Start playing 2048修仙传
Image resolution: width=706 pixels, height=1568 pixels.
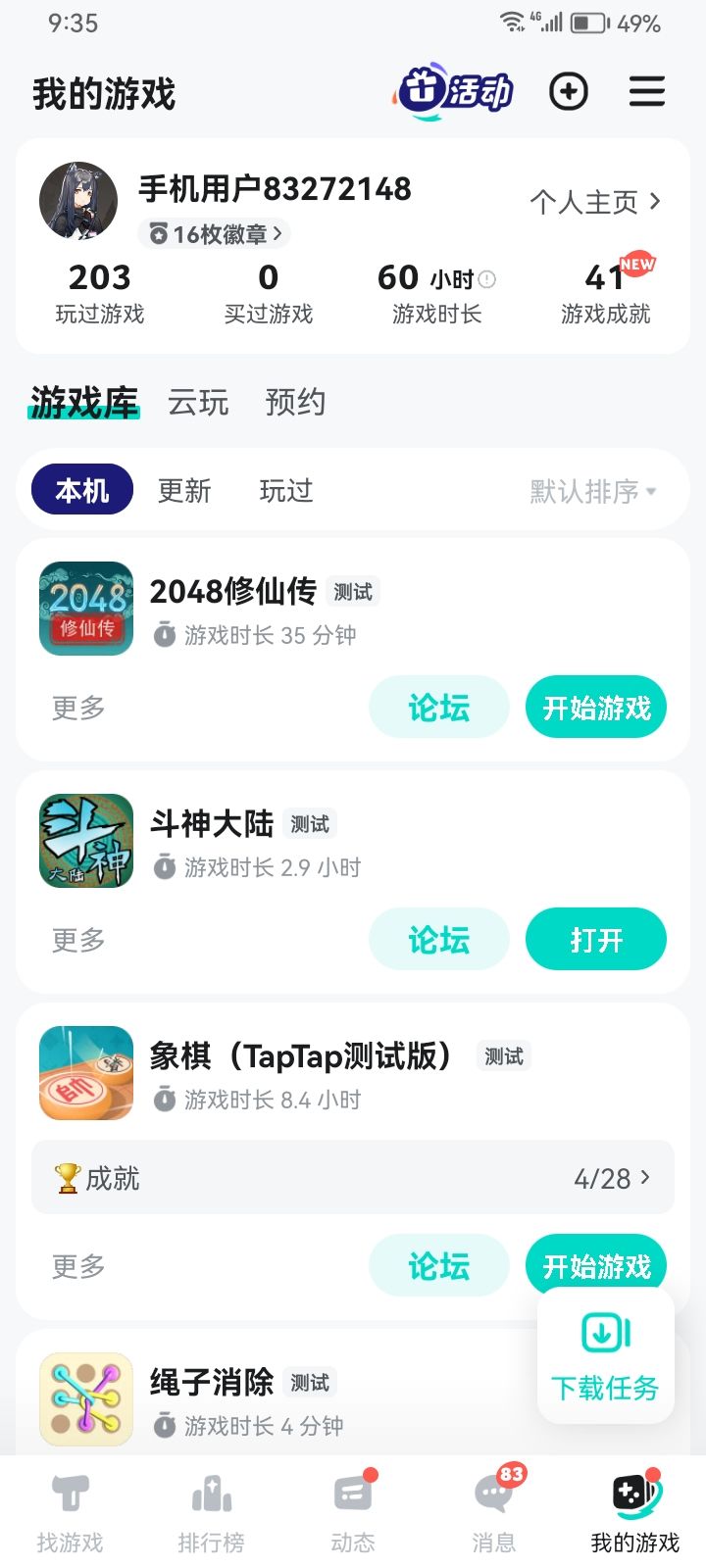point(596,708)
